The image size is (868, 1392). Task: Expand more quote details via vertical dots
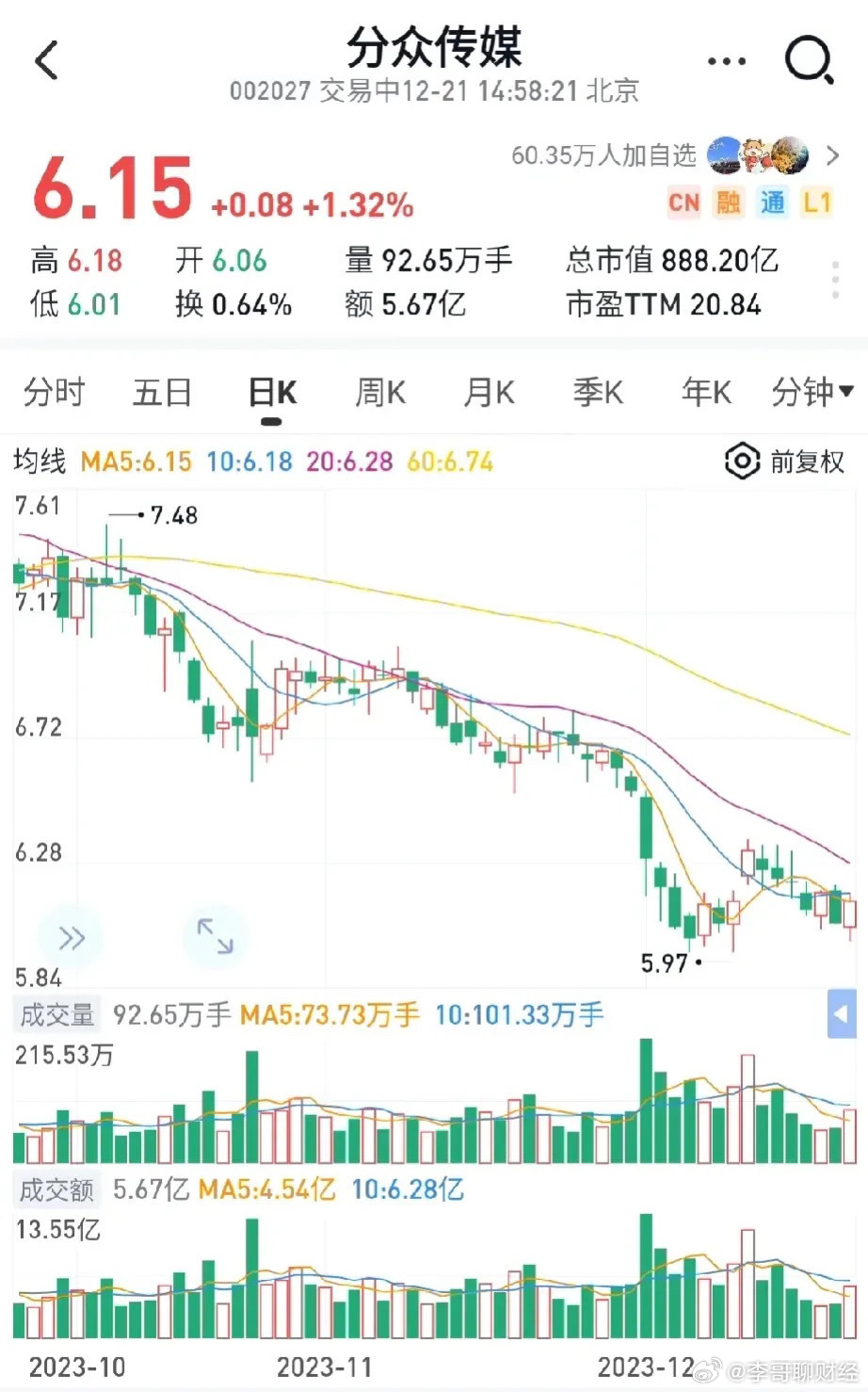point(835,281)
